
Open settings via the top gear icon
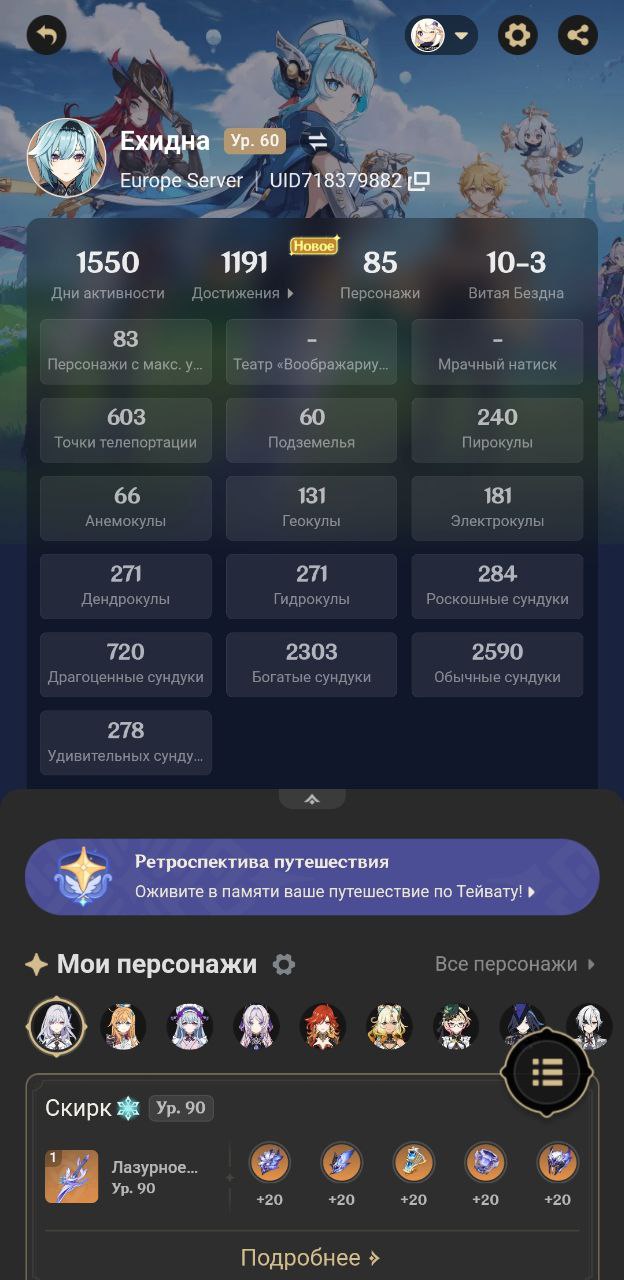tap(517, 36)
